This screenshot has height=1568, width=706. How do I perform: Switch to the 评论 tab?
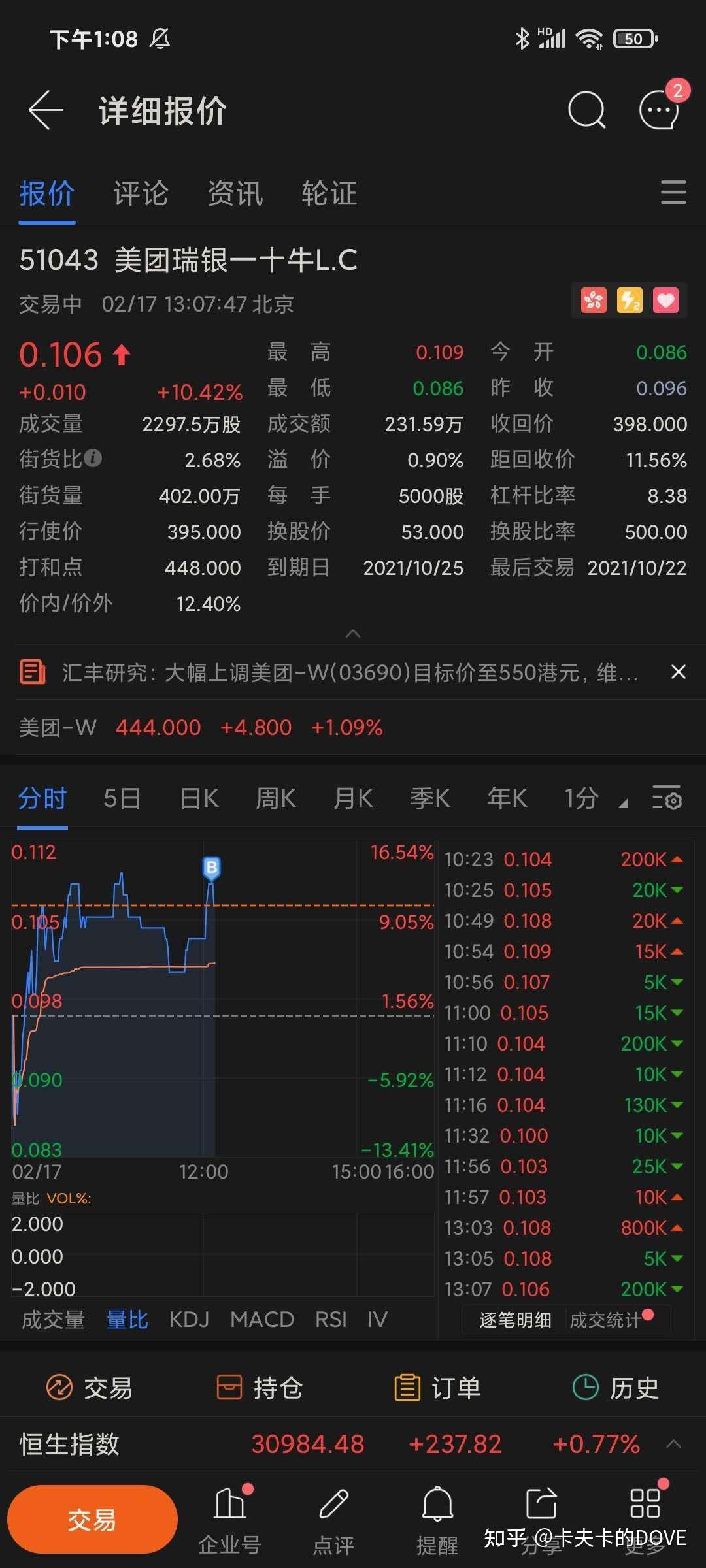(x=140, y=194)
